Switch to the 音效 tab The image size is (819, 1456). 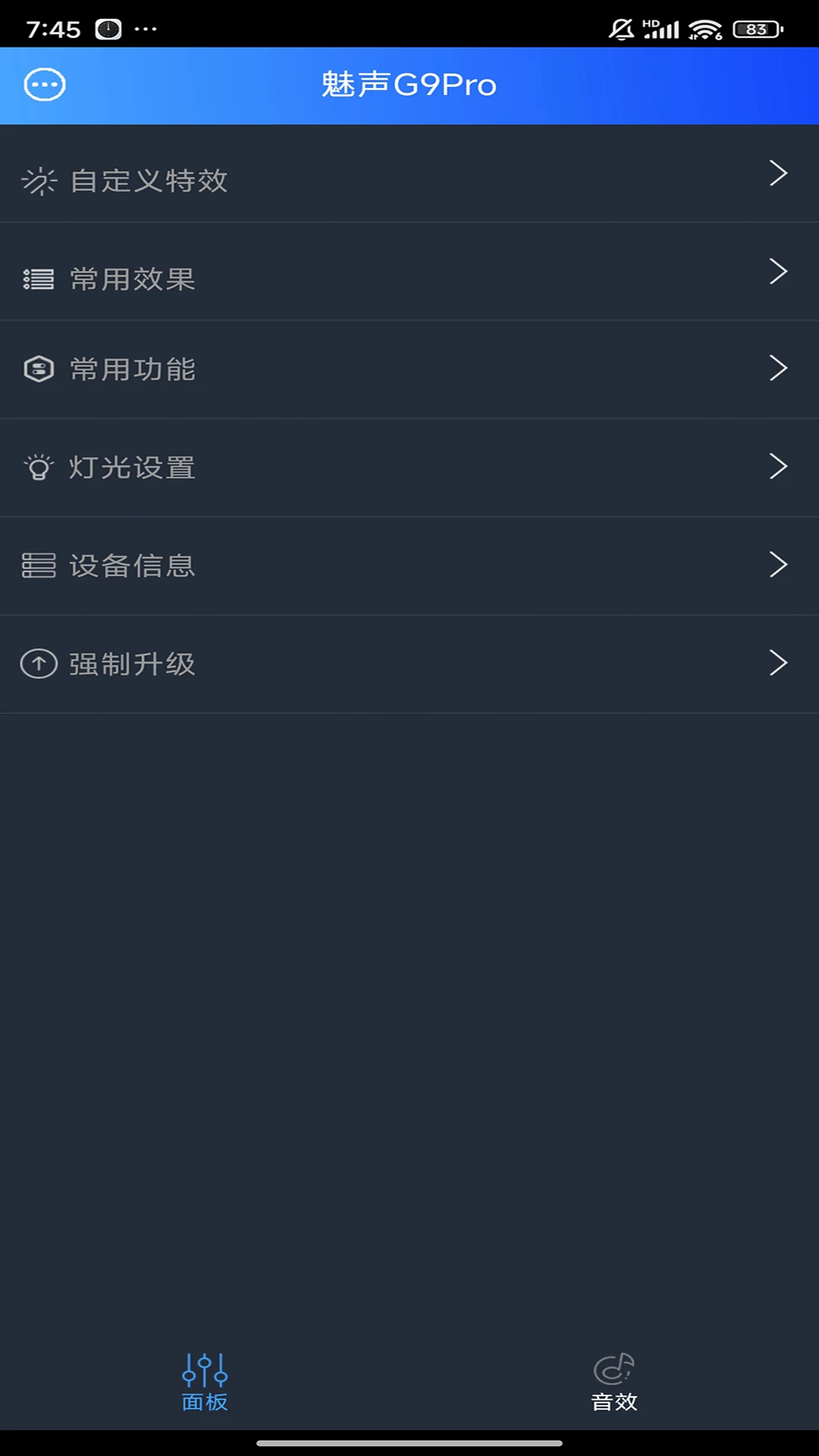(x=614, y=1382)
